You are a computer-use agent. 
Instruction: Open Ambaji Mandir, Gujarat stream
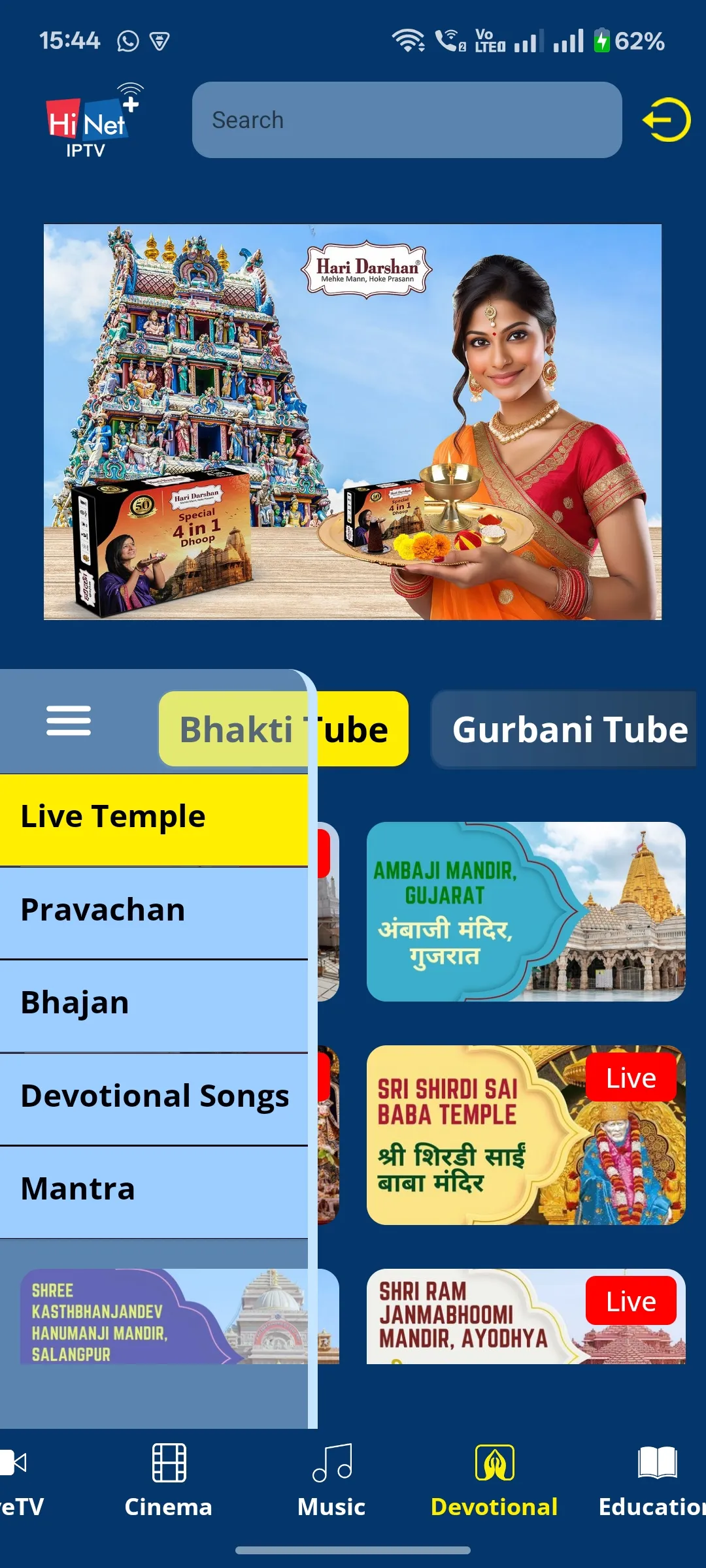(x=526, y=911)
